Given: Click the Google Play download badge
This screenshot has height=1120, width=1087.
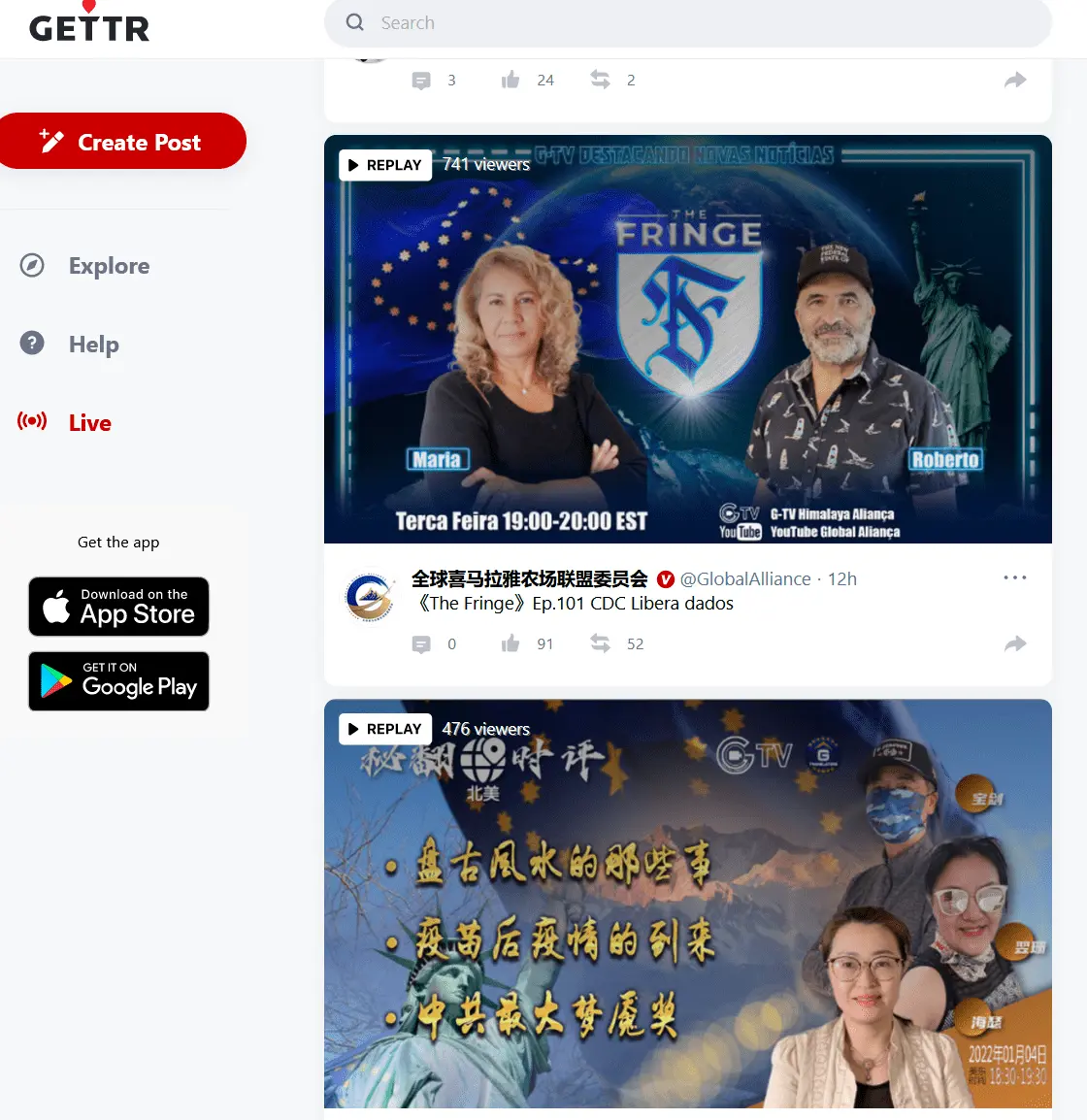Looking at the screenshot, I should [118, 681].
